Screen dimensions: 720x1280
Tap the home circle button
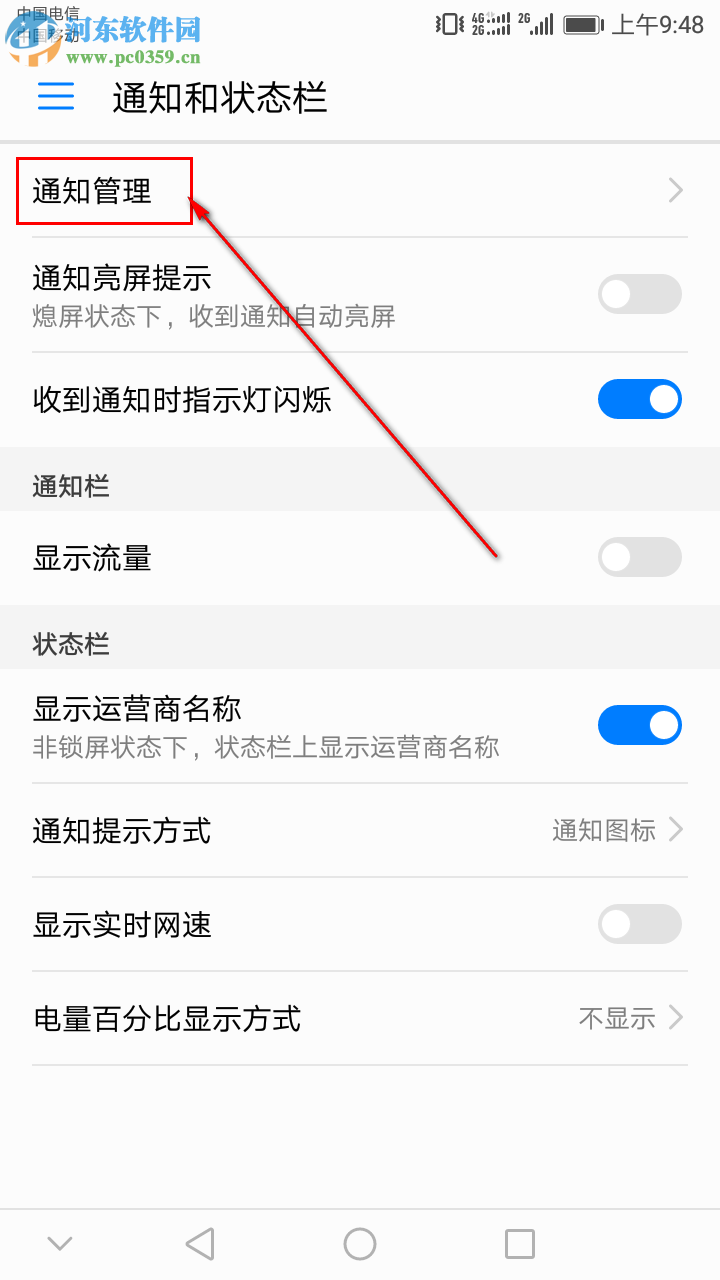(x=359, y=1243)
